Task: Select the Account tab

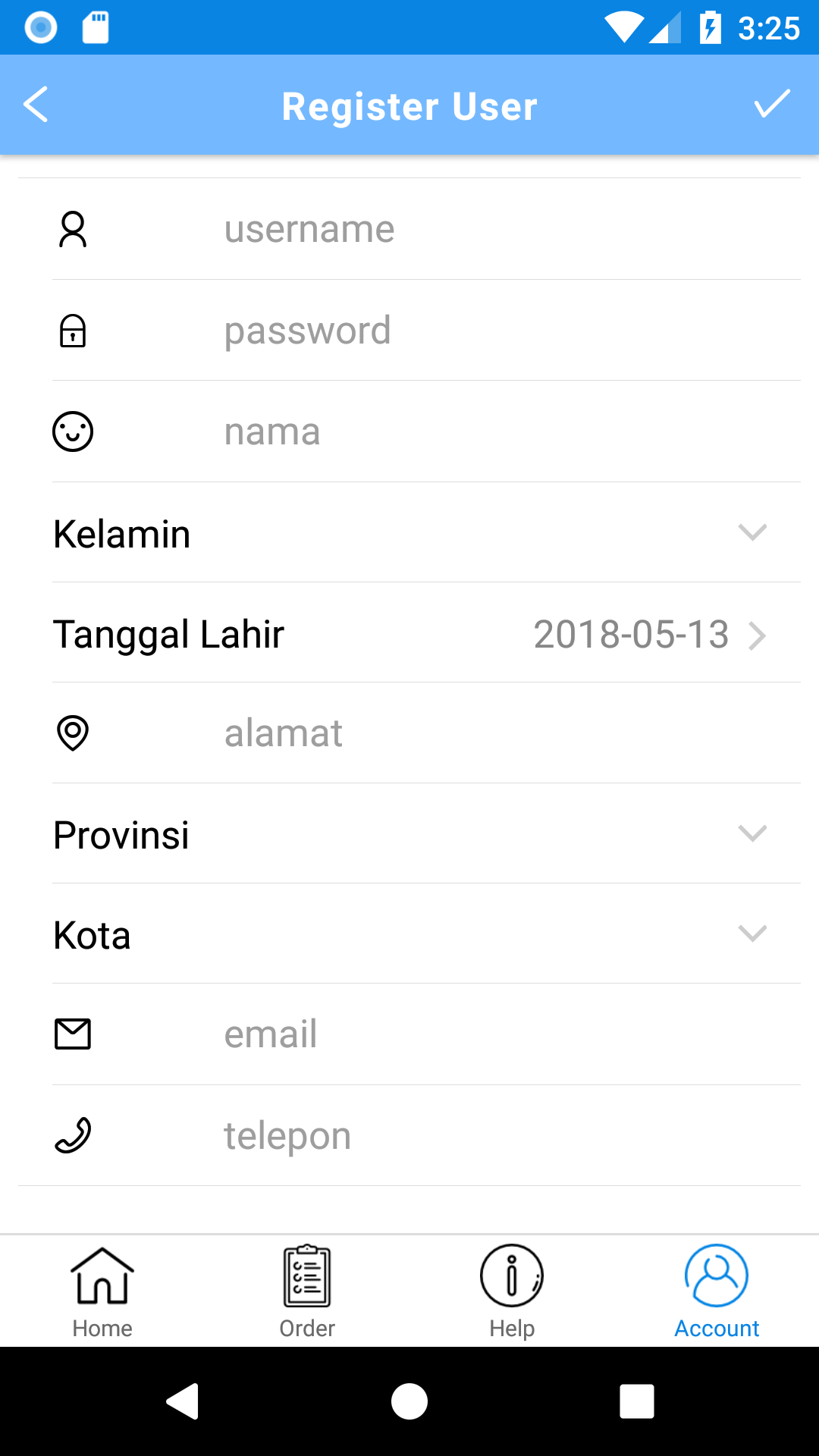Action: (717, 1292)
